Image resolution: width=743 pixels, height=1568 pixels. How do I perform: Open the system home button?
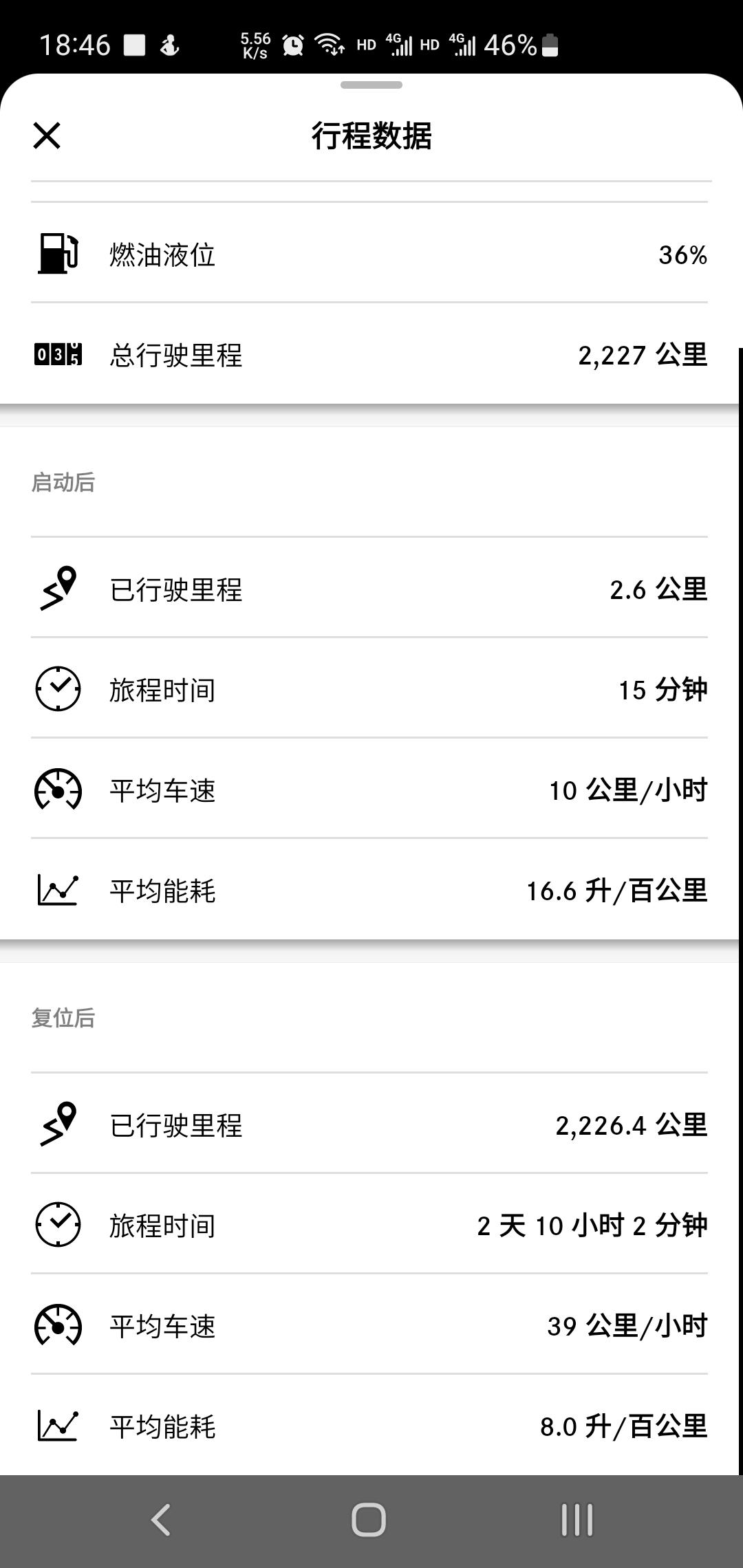[369, 1520]
